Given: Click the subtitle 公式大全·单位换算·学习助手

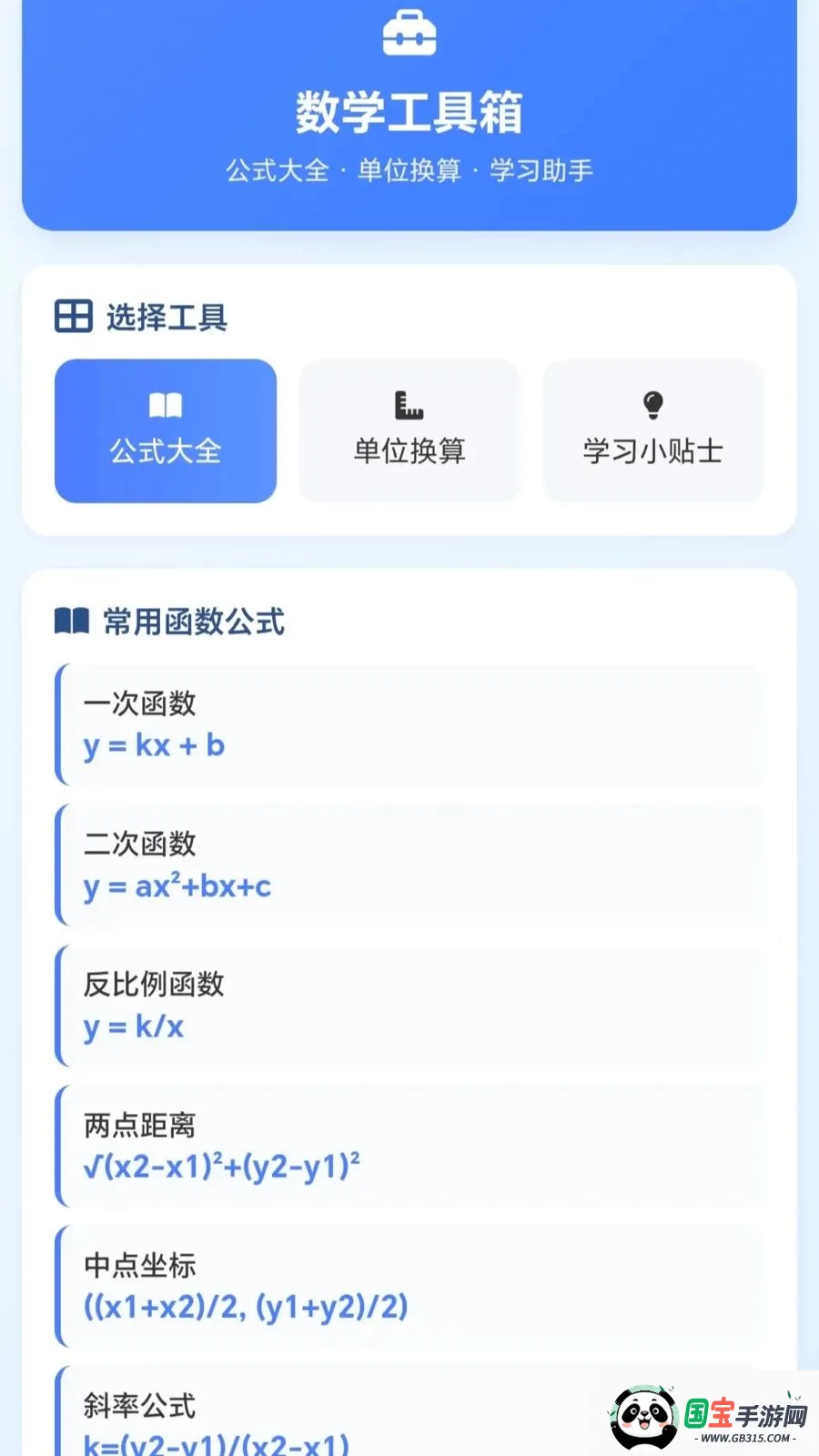Looking at the screenshot, I should click(409, 170).
